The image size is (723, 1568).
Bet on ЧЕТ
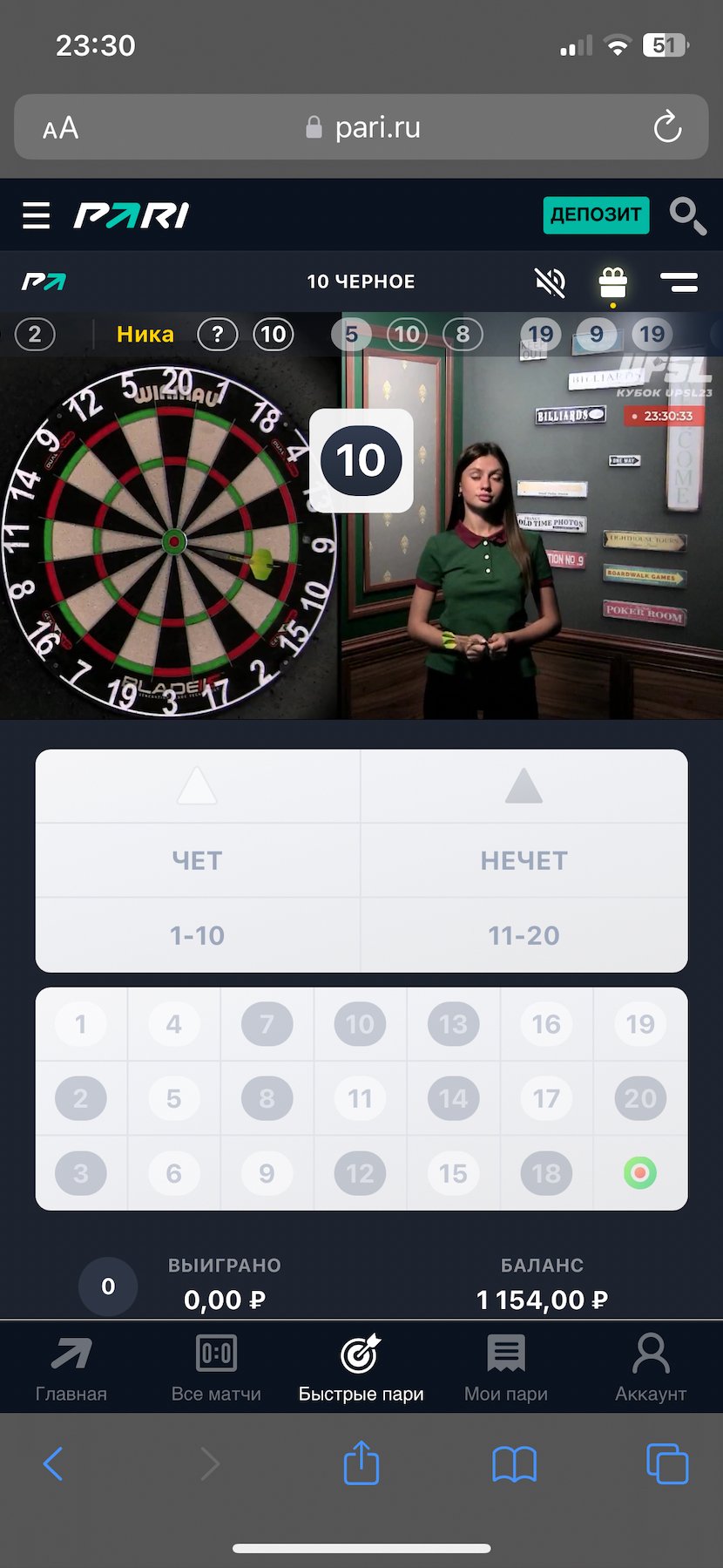[198, 860]
